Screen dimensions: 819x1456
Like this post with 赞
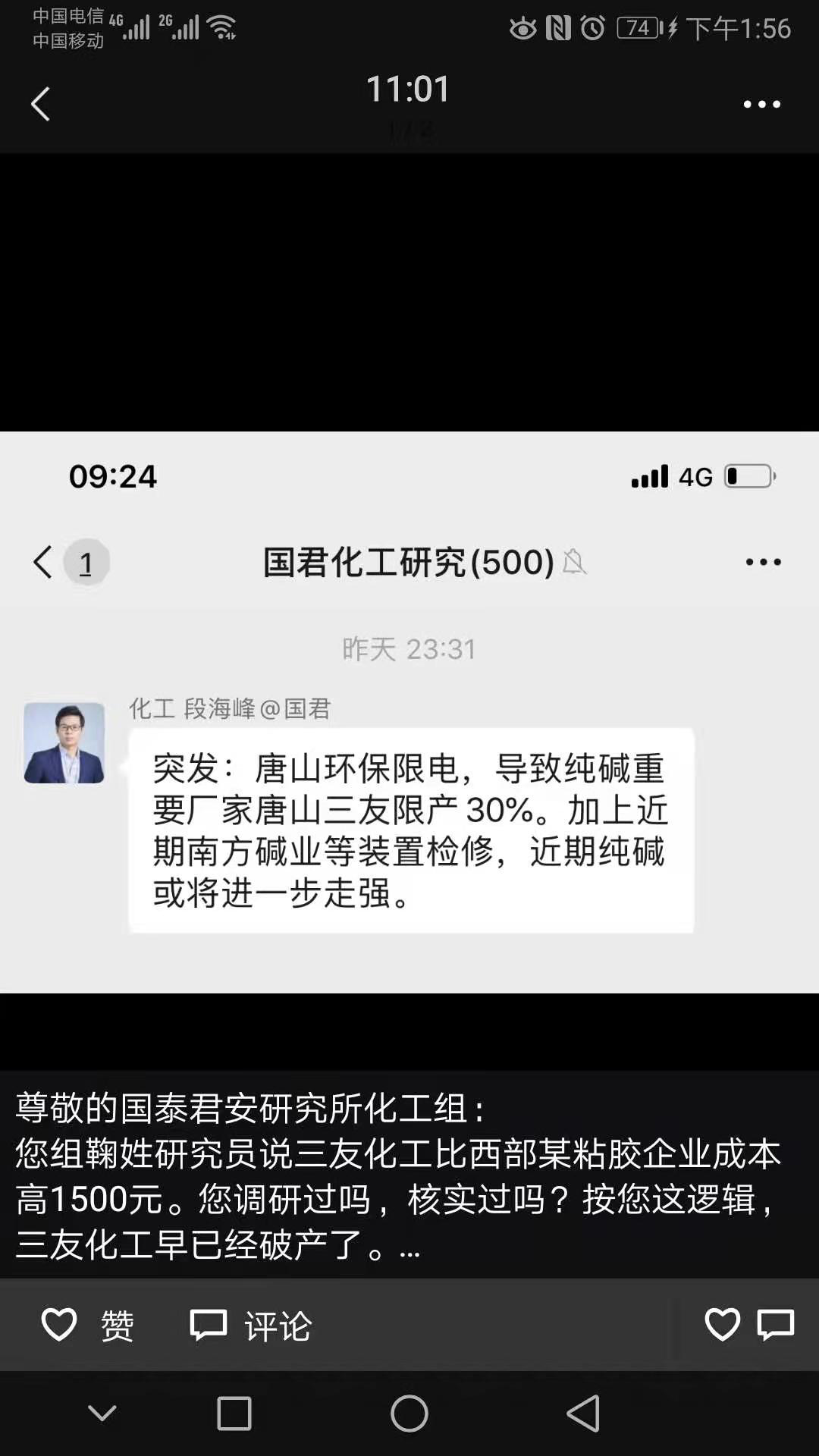[86, 1326]
